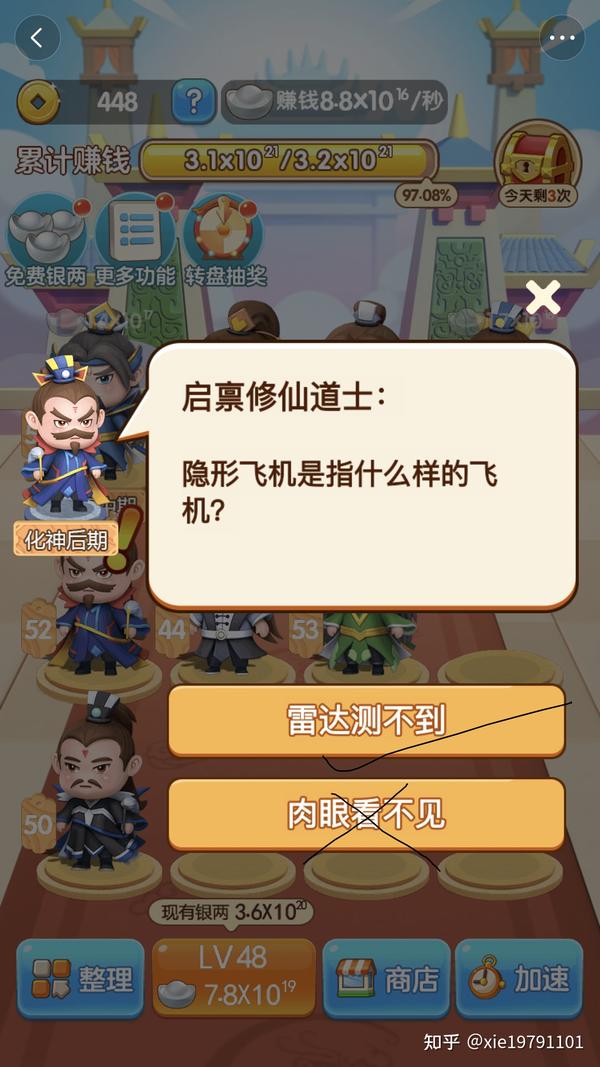Choose answer 肉眼看不见
The width and height of the screenshot is (600, 1067).
(x=367, y=815)
